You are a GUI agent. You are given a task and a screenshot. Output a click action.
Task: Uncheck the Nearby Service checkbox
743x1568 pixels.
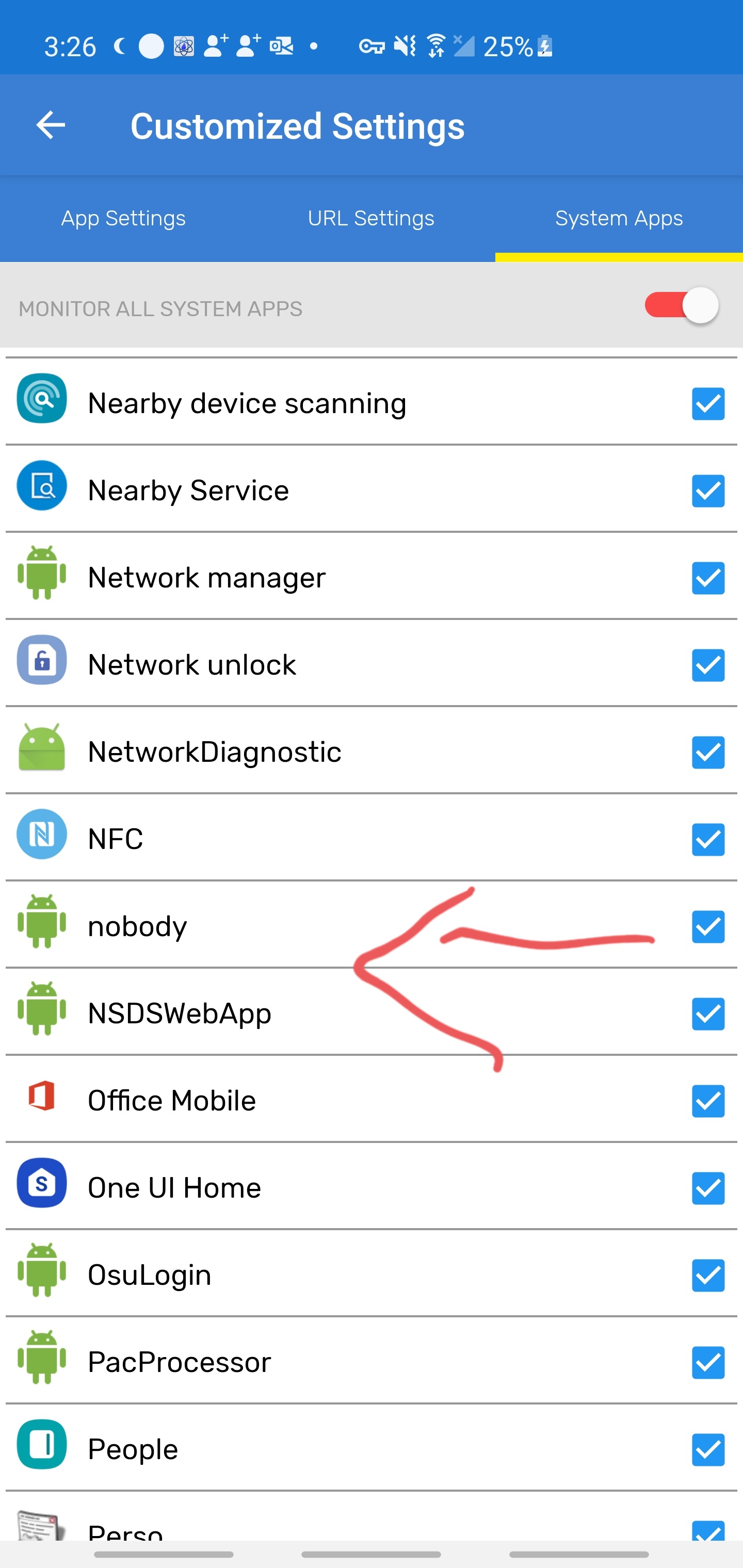(708, 491)
